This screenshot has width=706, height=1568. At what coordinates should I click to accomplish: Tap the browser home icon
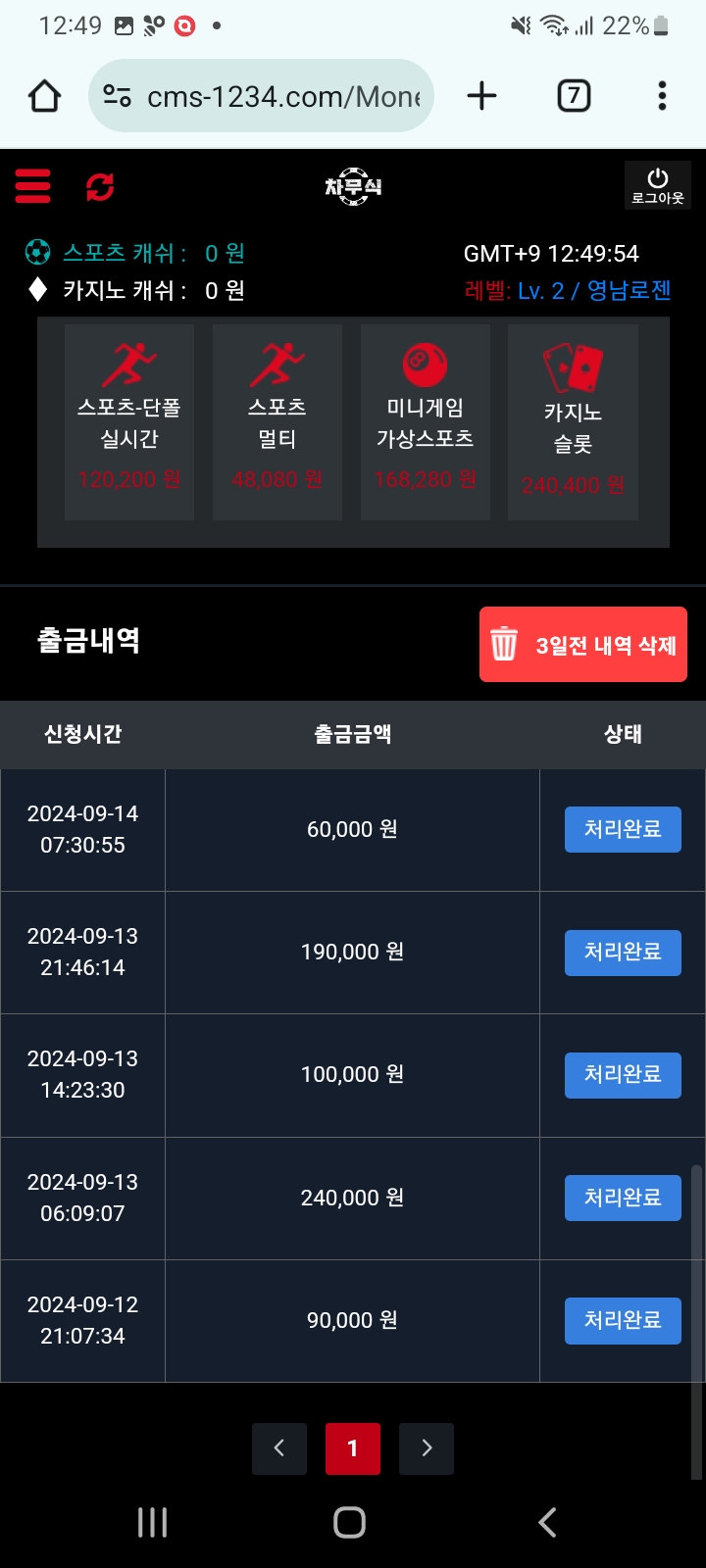click(x=45, y=96)
